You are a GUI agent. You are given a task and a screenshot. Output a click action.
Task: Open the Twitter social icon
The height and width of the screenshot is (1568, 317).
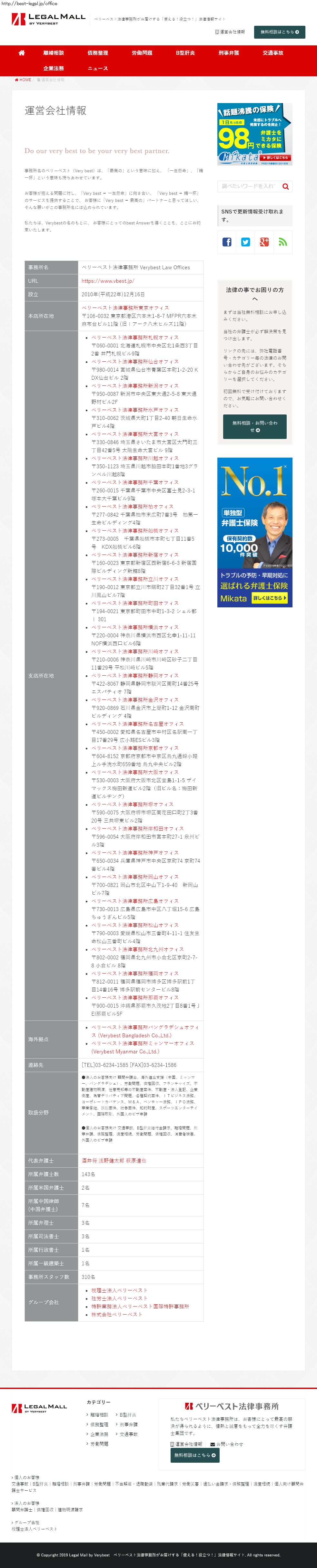pos(246,242)
